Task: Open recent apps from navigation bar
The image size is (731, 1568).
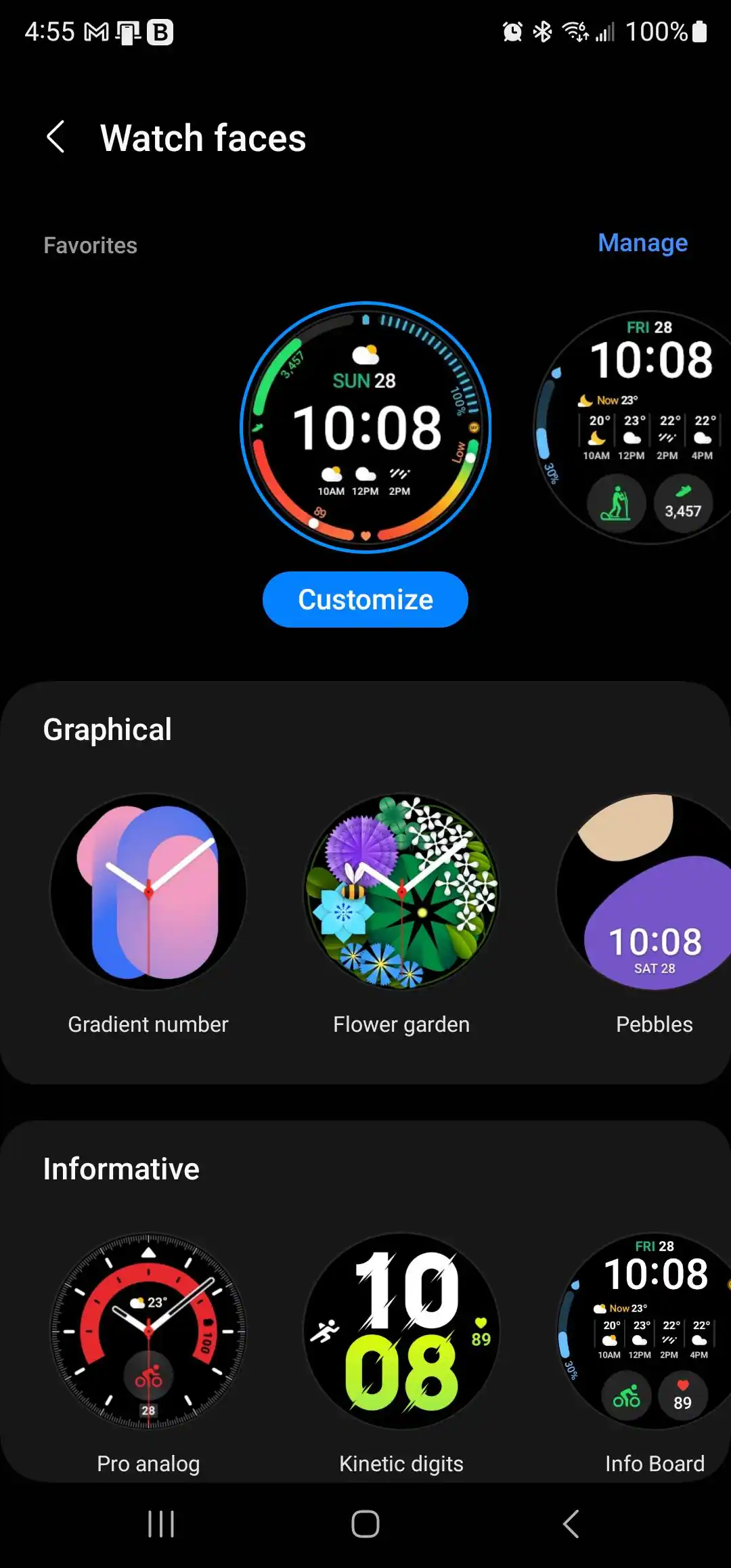Action: click(161, 1524)
